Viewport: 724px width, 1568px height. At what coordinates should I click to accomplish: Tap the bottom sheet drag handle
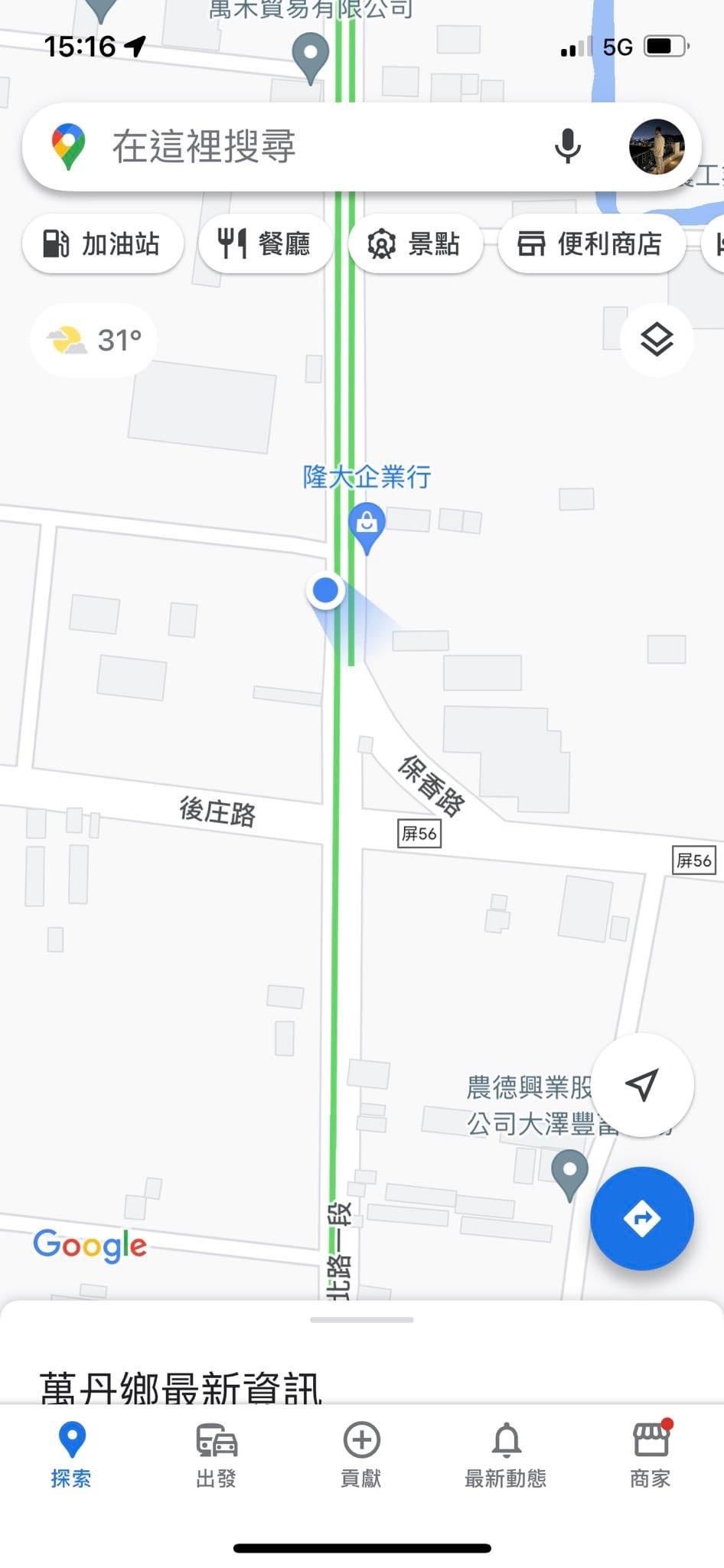(362, 1320)
